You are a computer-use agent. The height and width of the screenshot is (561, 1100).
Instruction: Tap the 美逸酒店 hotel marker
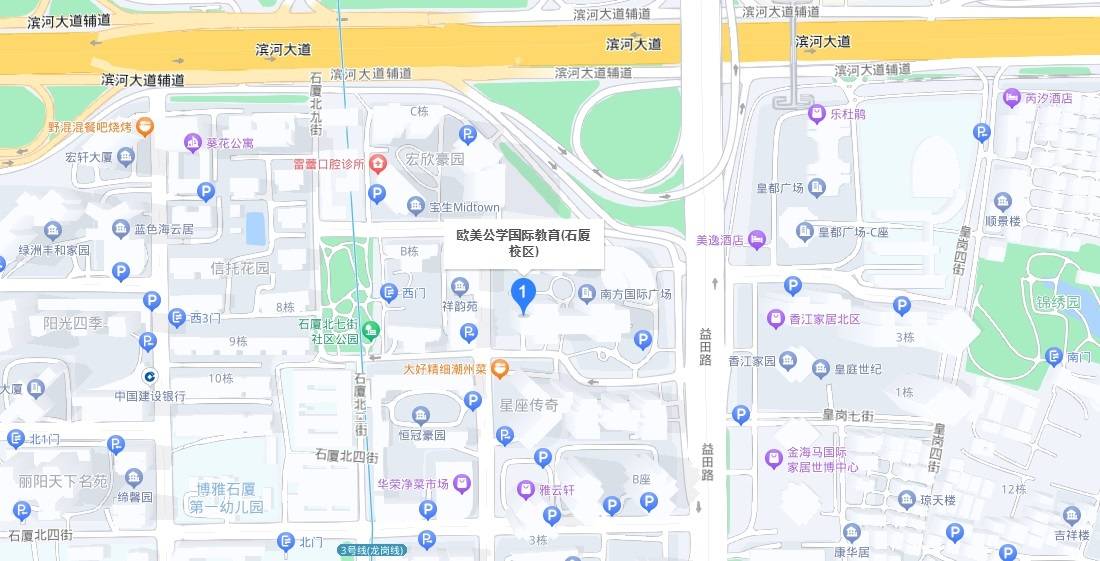(757, 239)
